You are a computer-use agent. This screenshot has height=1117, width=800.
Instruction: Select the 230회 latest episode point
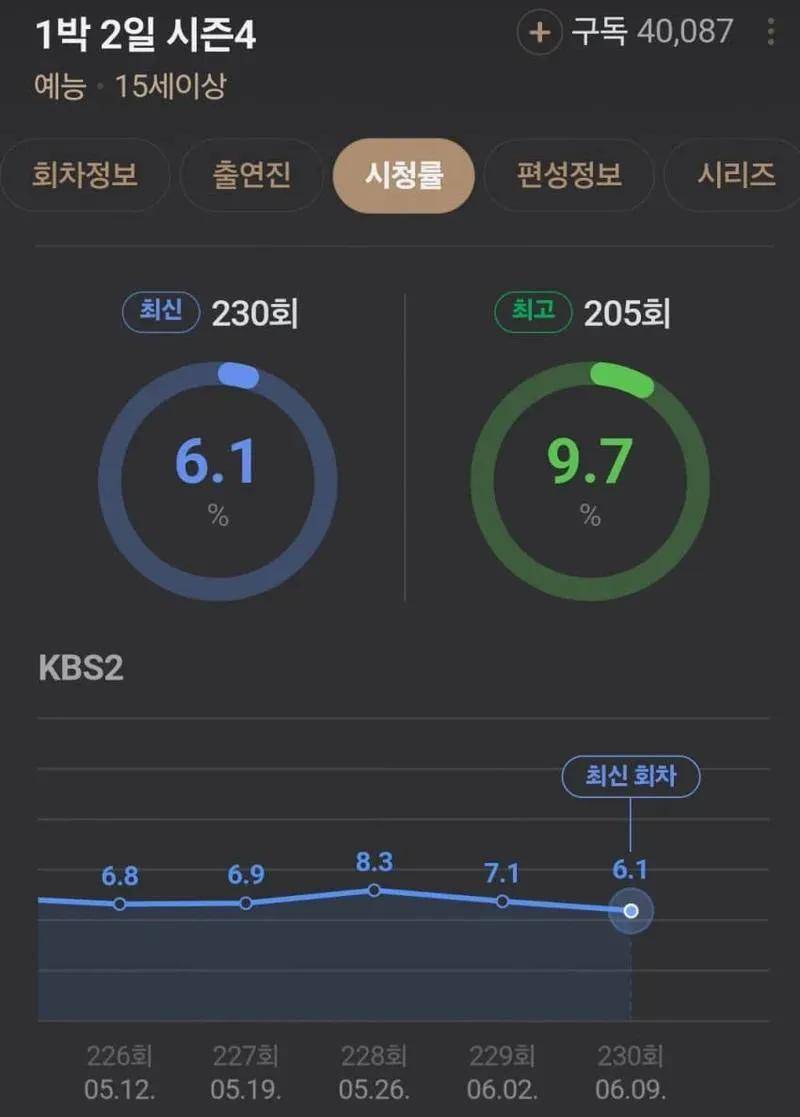630,911
